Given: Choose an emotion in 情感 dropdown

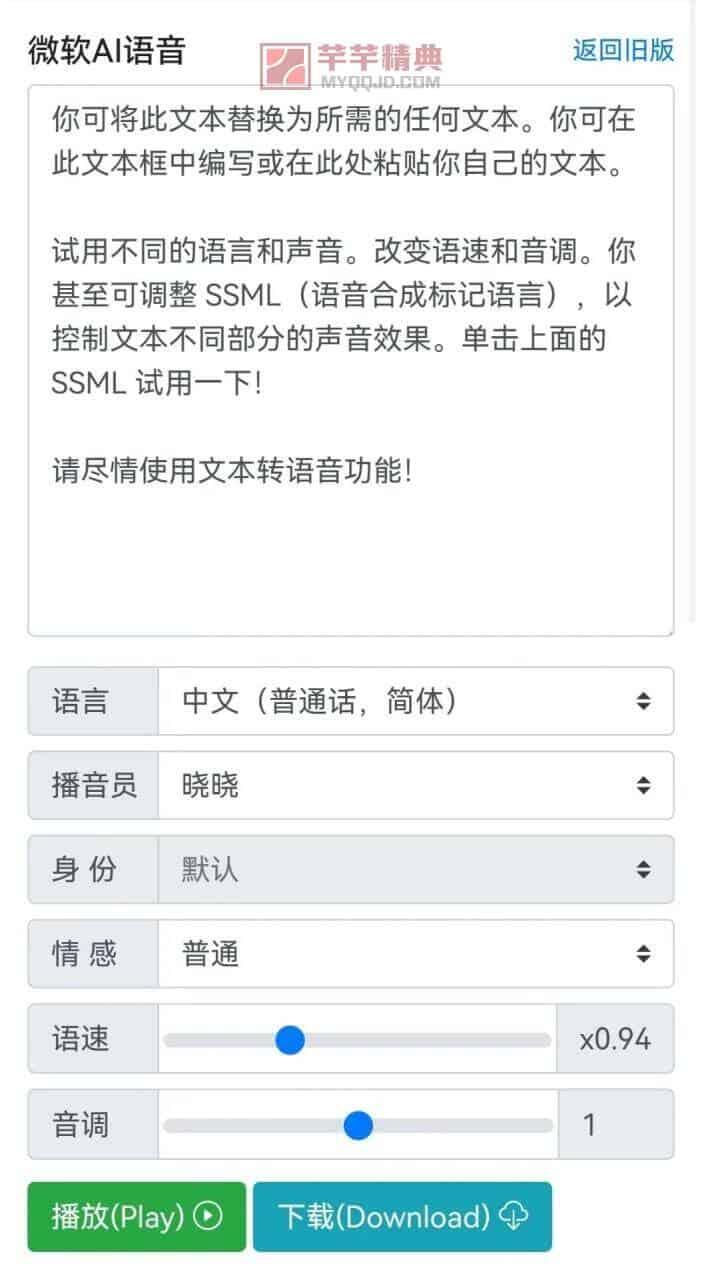Looking at the screenshot, I should 415,954.
